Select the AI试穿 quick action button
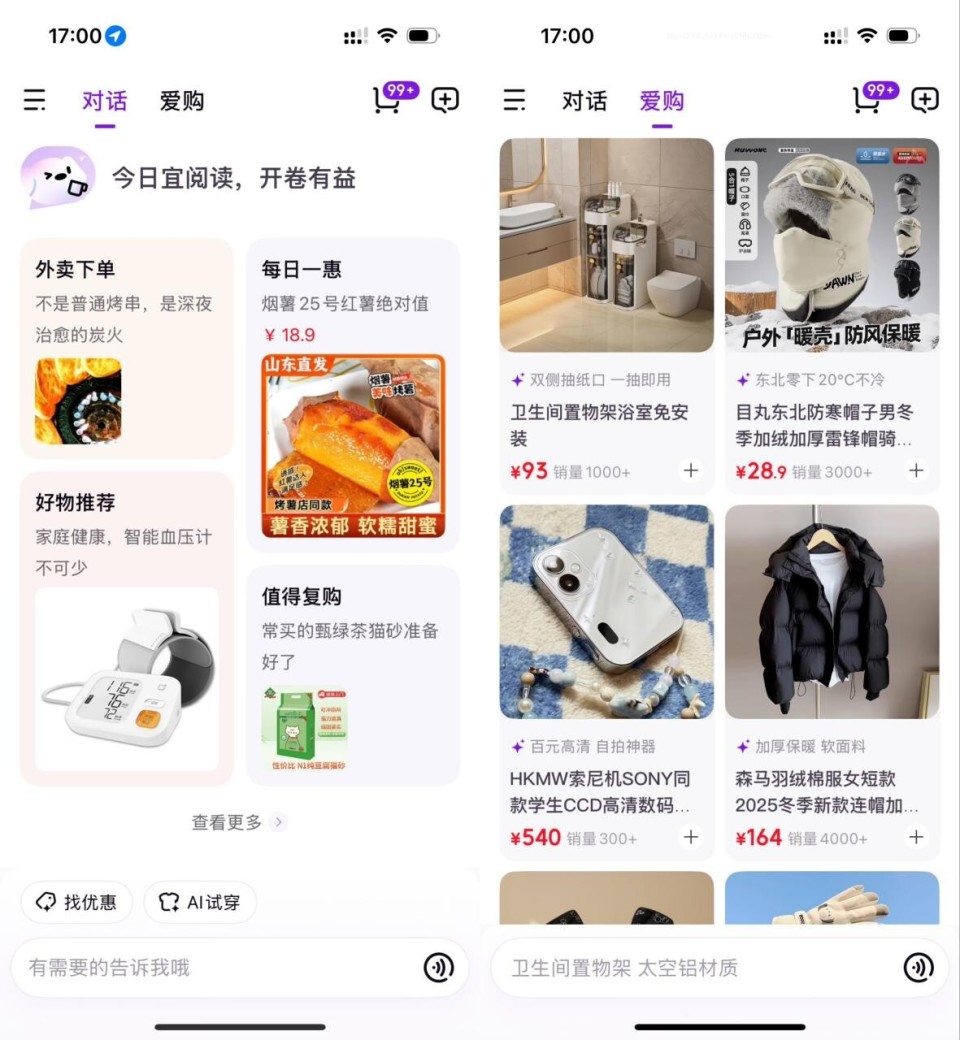Screen dimensions: 960x1040 coord(200,902)
